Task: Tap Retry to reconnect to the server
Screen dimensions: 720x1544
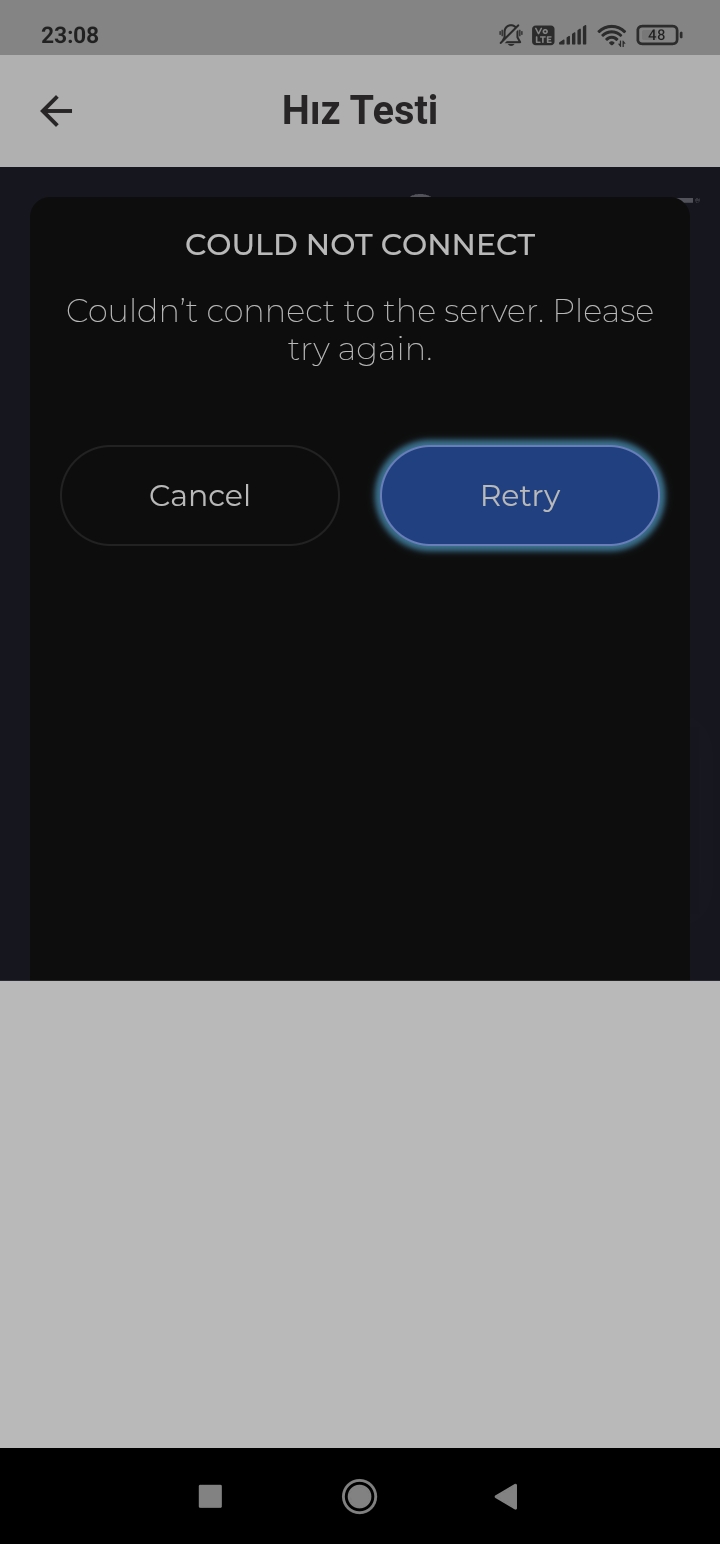Action: pos(520,495)
